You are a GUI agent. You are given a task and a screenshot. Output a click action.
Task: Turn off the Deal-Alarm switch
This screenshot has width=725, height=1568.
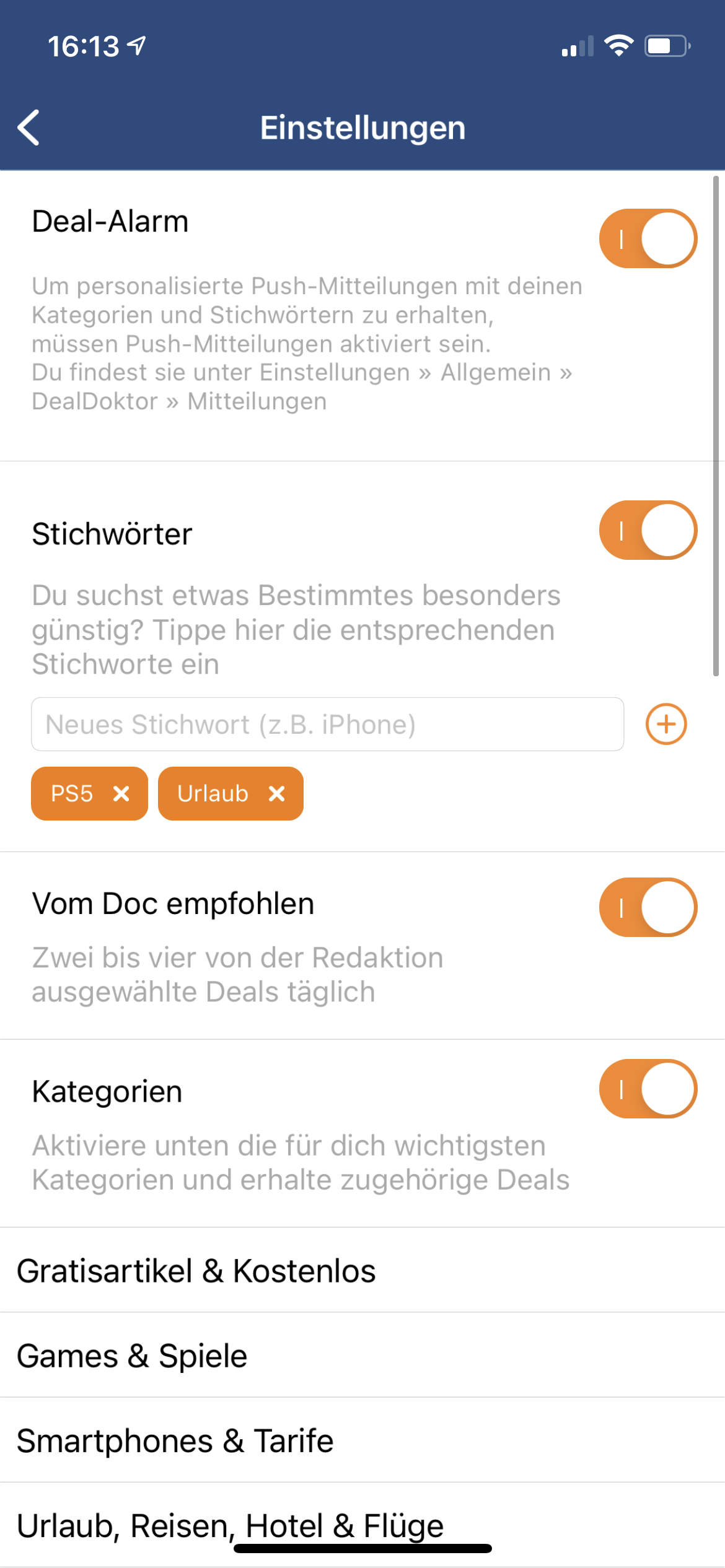(x=648, y=238)
